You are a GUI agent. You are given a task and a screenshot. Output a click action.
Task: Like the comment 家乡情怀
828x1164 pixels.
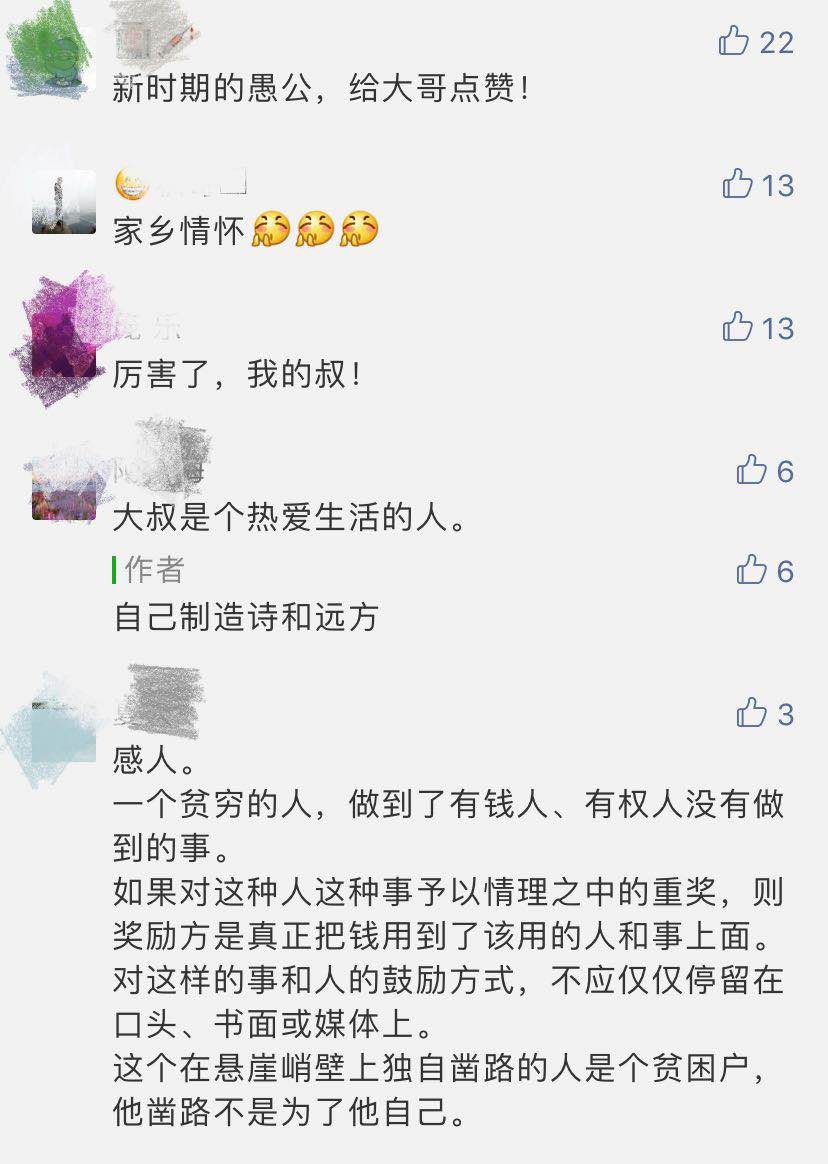point(738,184)
